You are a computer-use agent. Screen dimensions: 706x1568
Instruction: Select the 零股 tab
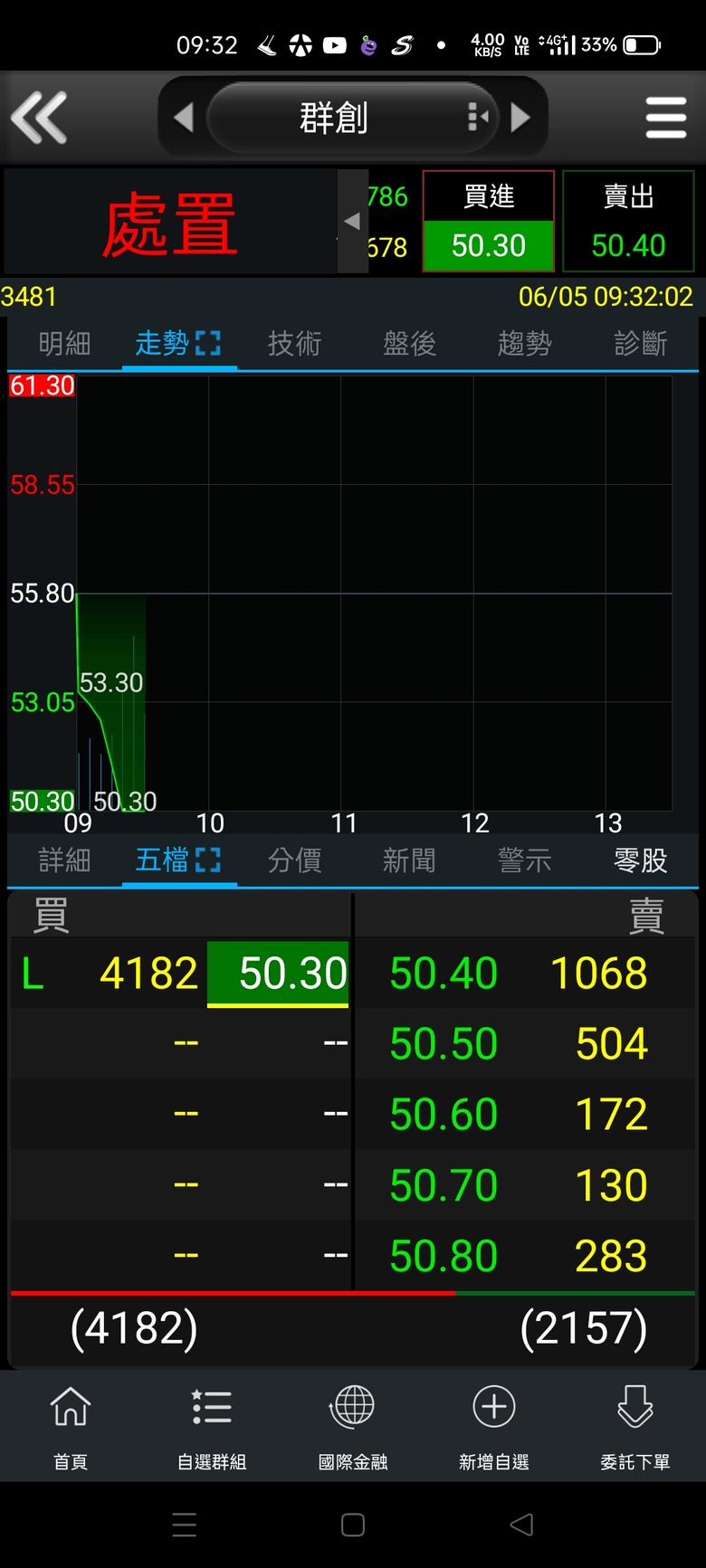[640, 860]
